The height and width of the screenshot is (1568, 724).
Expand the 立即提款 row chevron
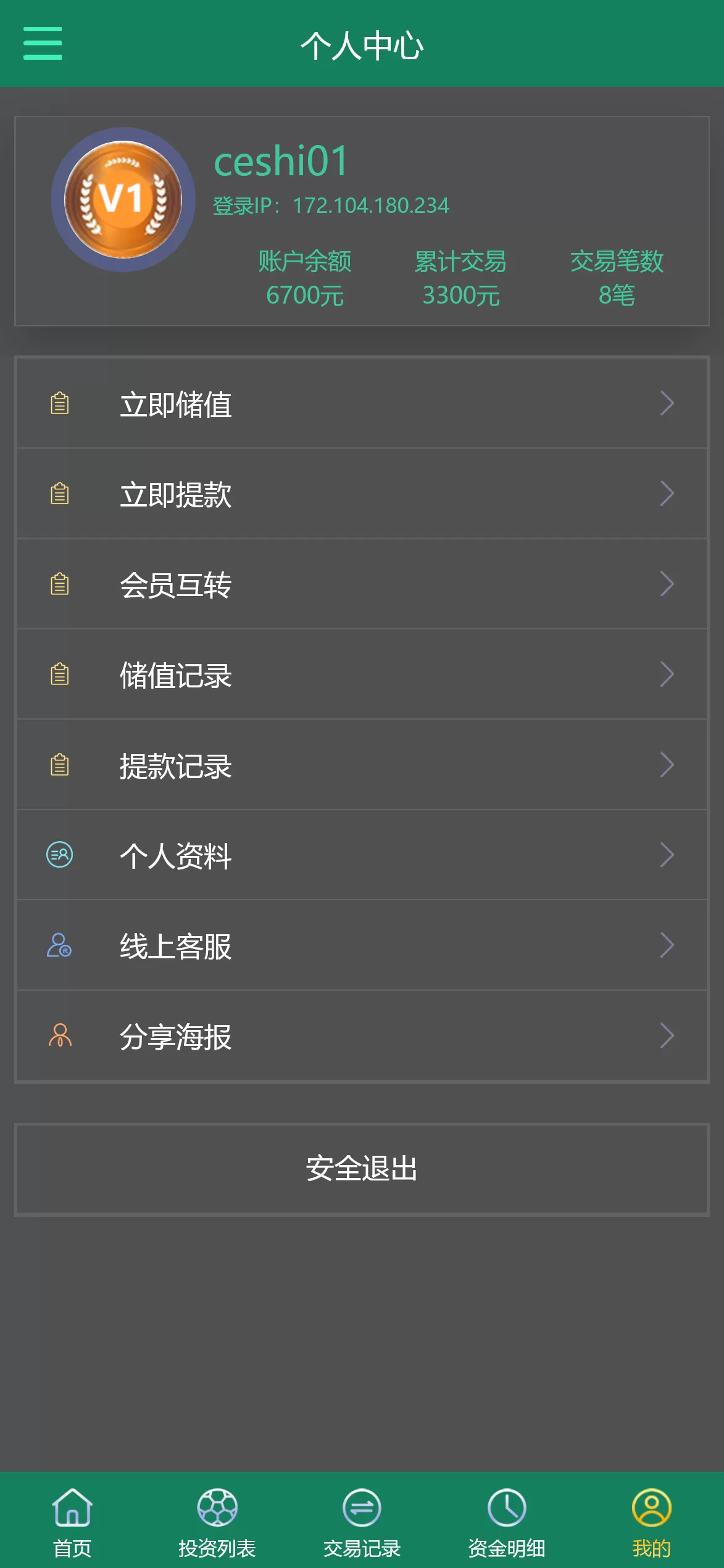tap(667, 494)
